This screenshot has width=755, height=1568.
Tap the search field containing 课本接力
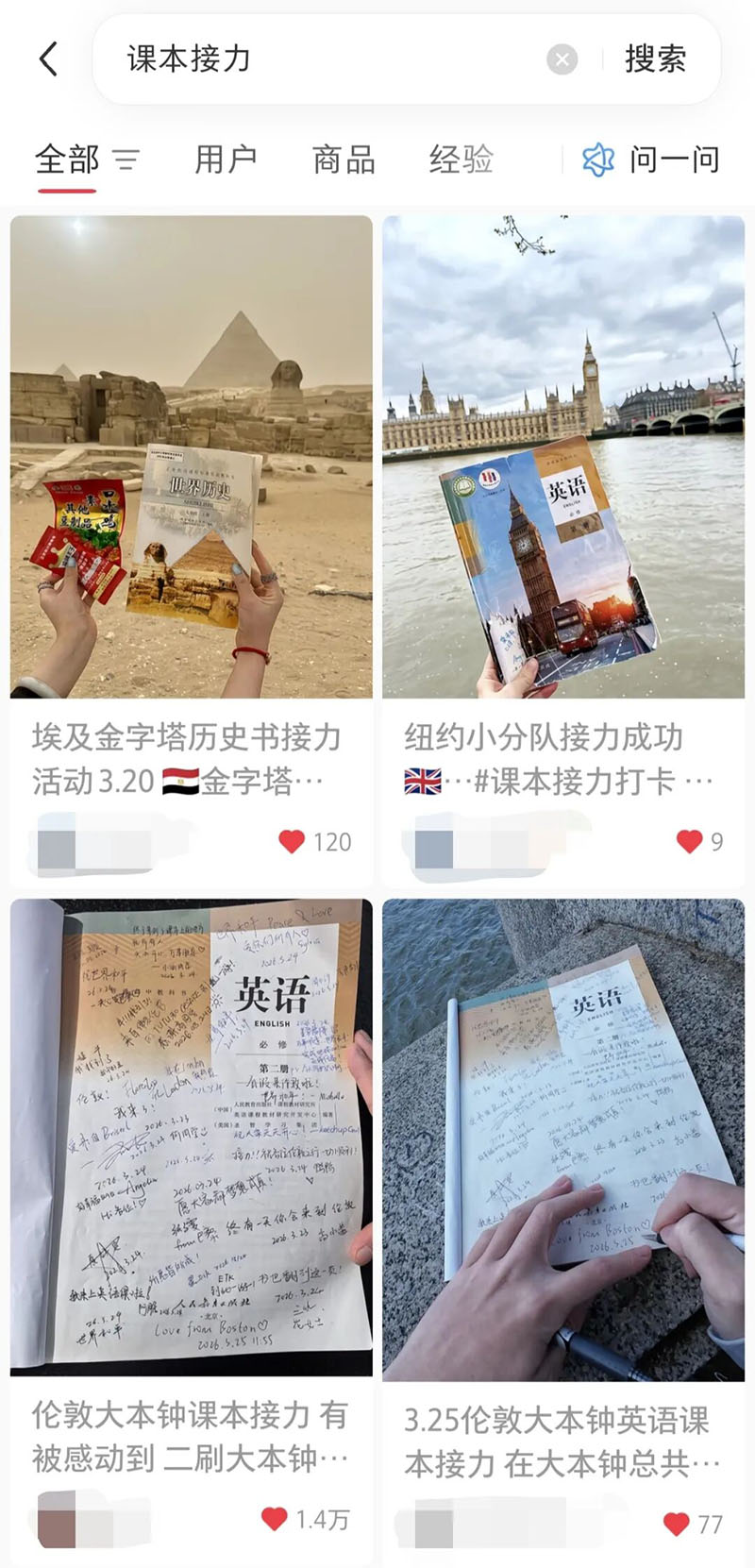tap(321, 59)
